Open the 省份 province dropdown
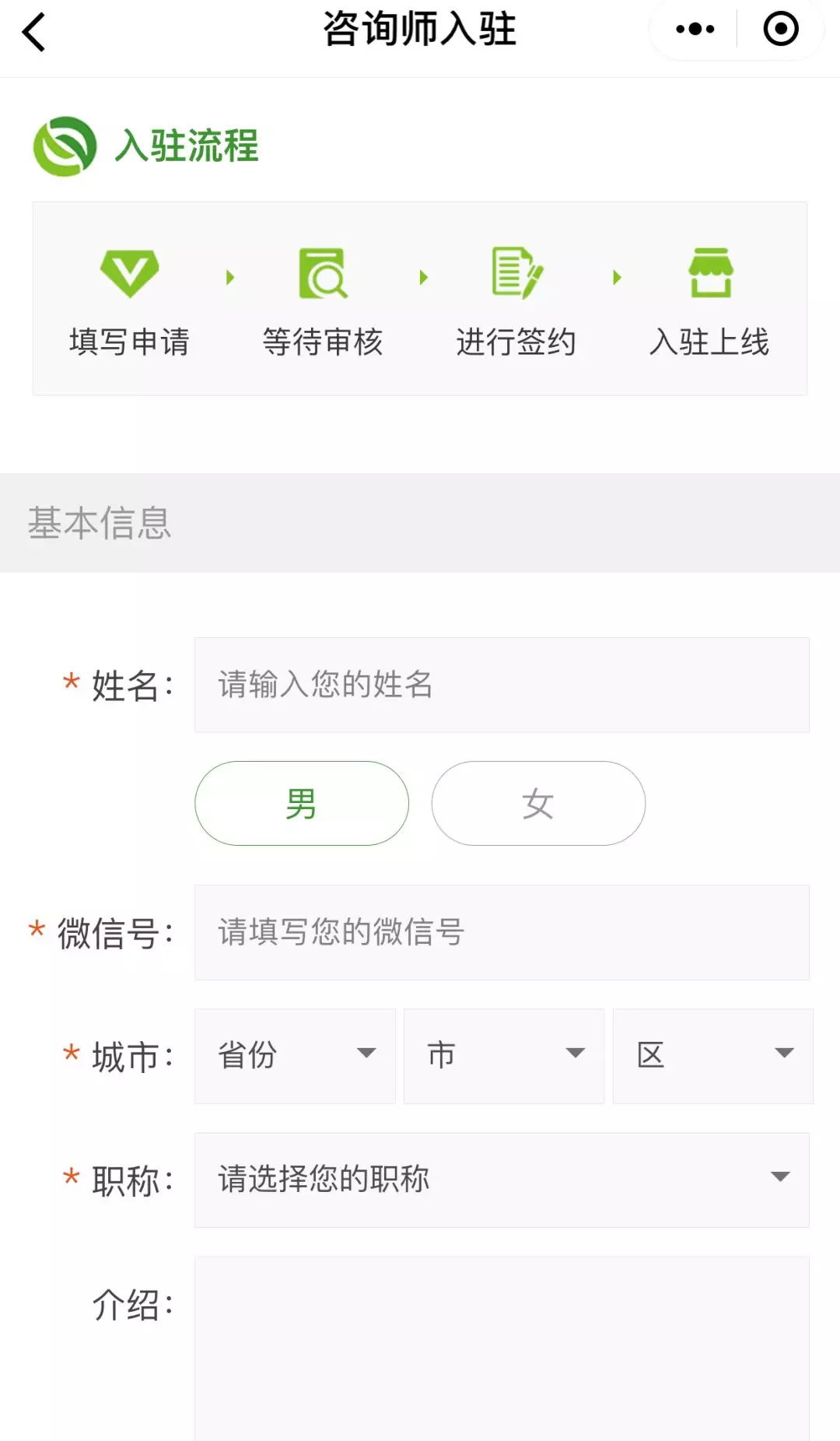Screen dimensions: 840x1441 tap(294, 1056)
